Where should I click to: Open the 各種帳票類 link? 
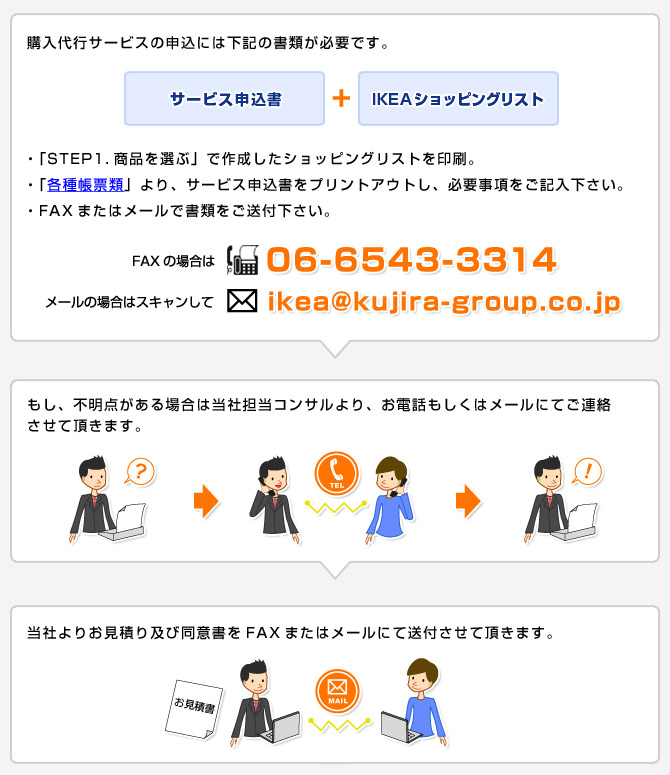pyautogui.click(x=84, y=185)
